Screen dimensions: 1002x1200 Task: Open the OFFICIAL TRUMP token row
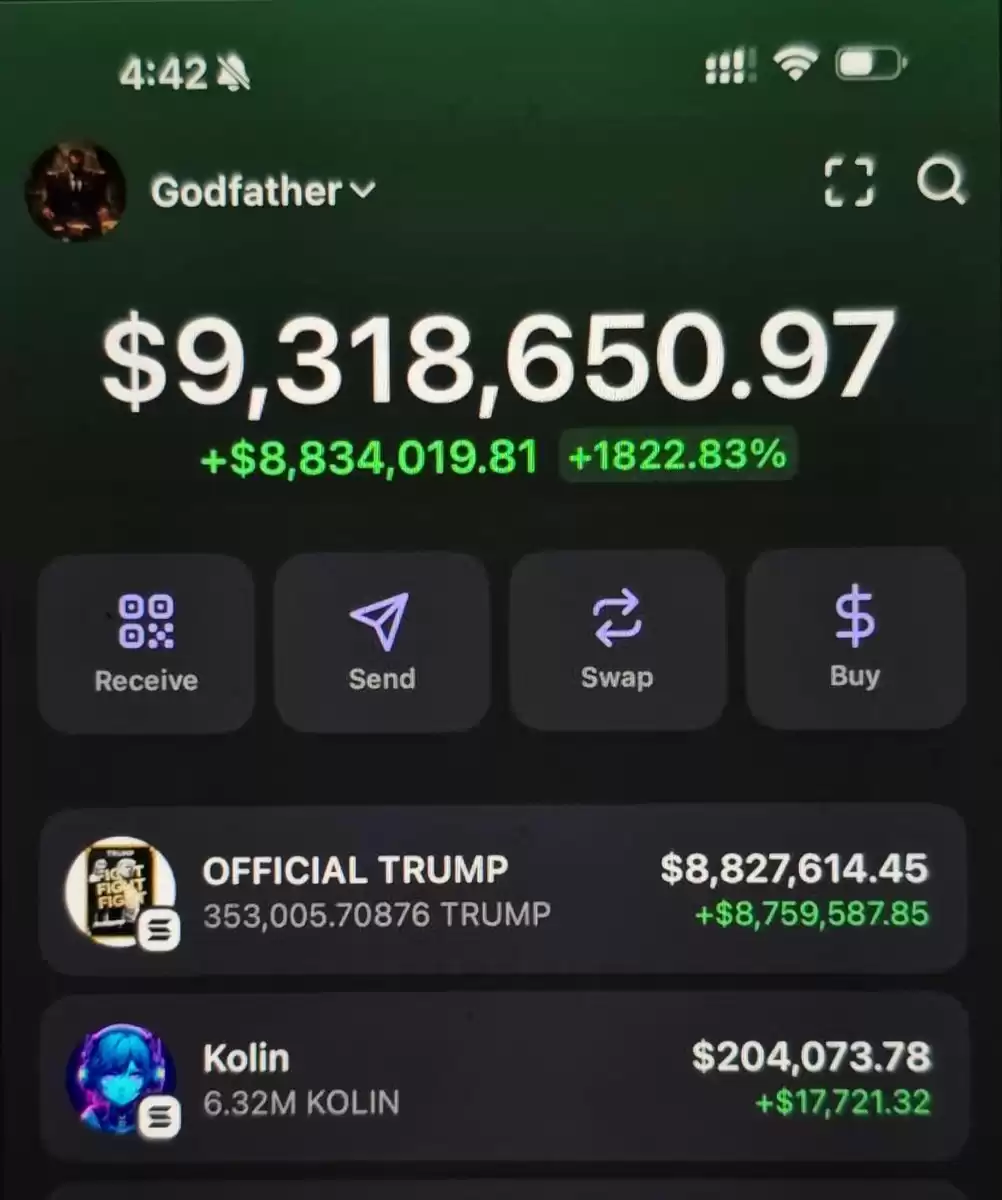503,889
